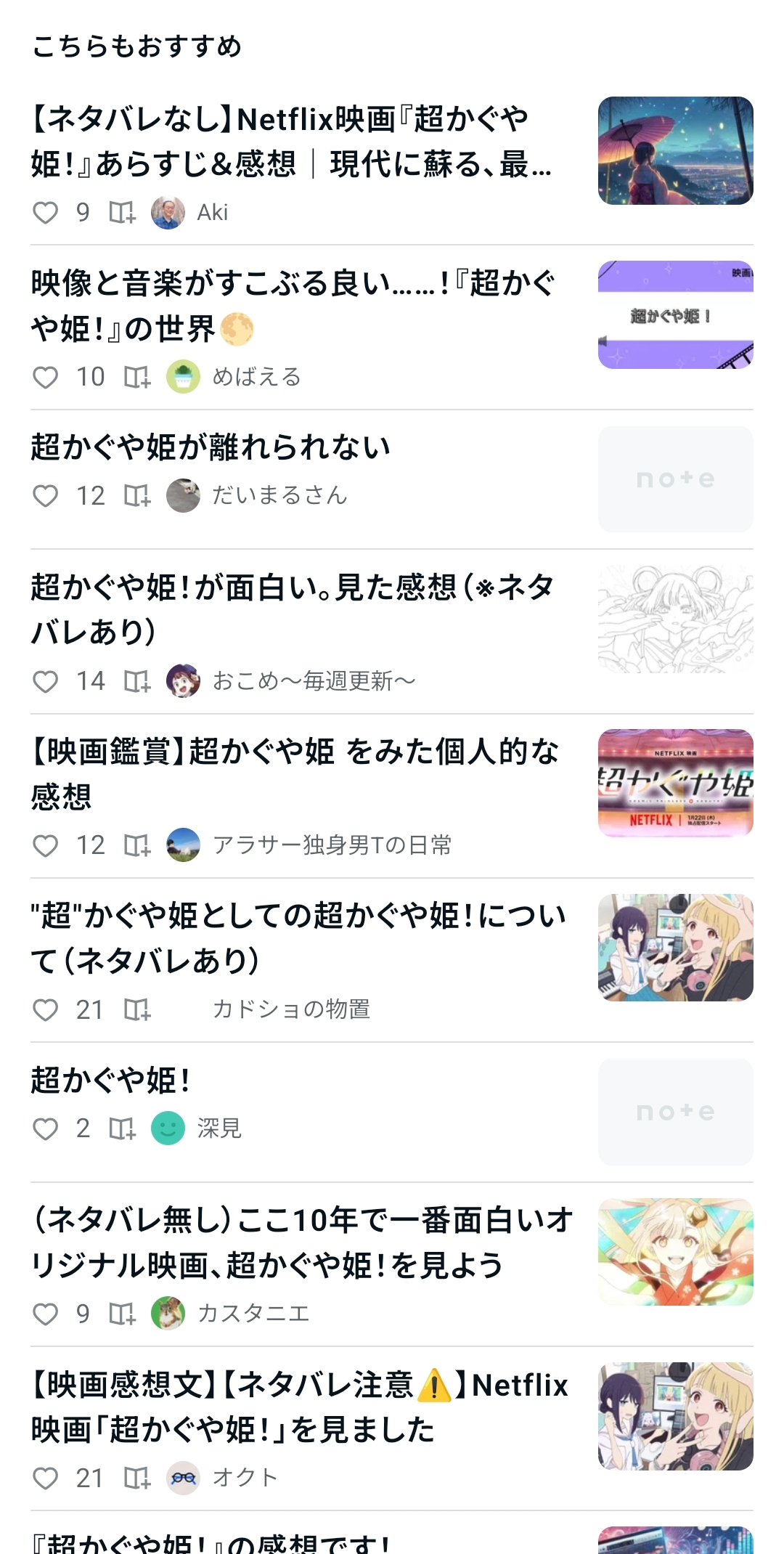The width and height of the screenshot is (784, 1554).
Task: Add 深見's article to a magazine
Action: [122, 1128]
